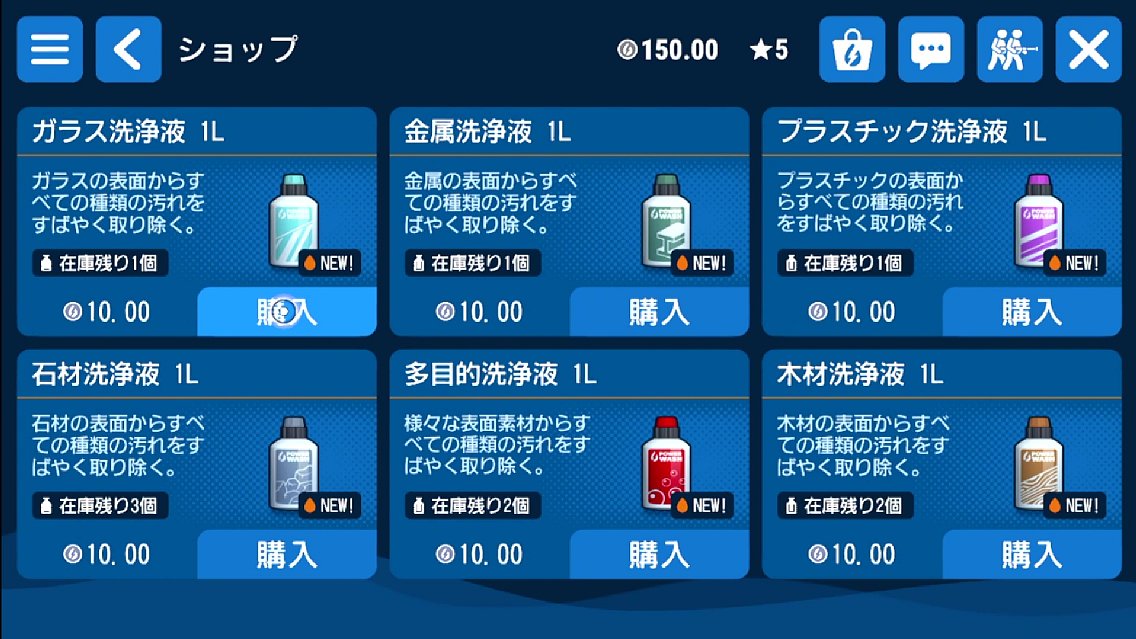Screen dimensions: 1136x639
Task: Open the messages chat bubble icon
Action: (x=930, y=49)
